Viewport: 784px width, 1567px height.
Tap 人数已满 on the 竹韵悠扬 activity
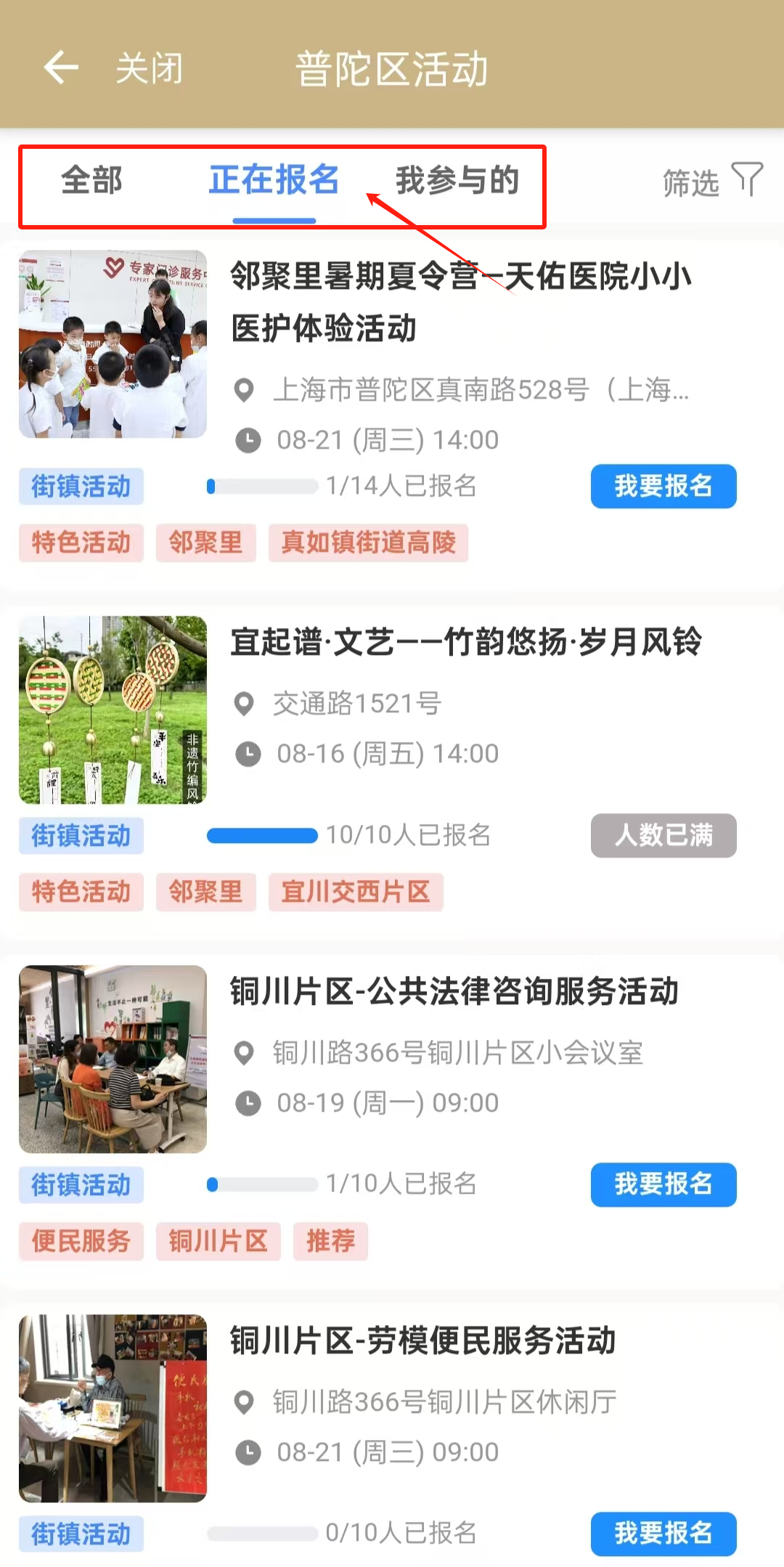point(663,835)
